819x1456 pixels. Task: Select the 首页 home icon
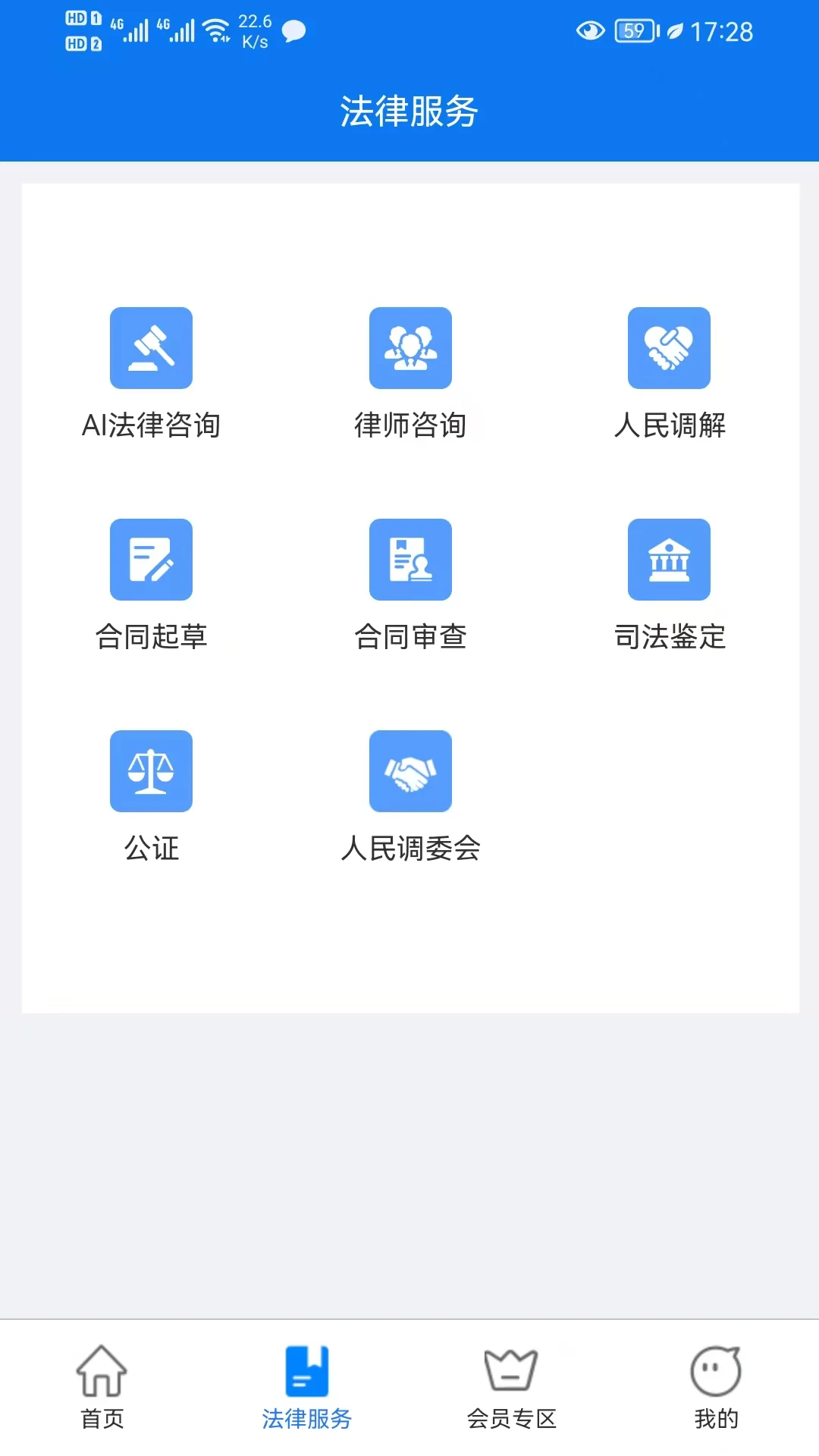pos(103,1373)
